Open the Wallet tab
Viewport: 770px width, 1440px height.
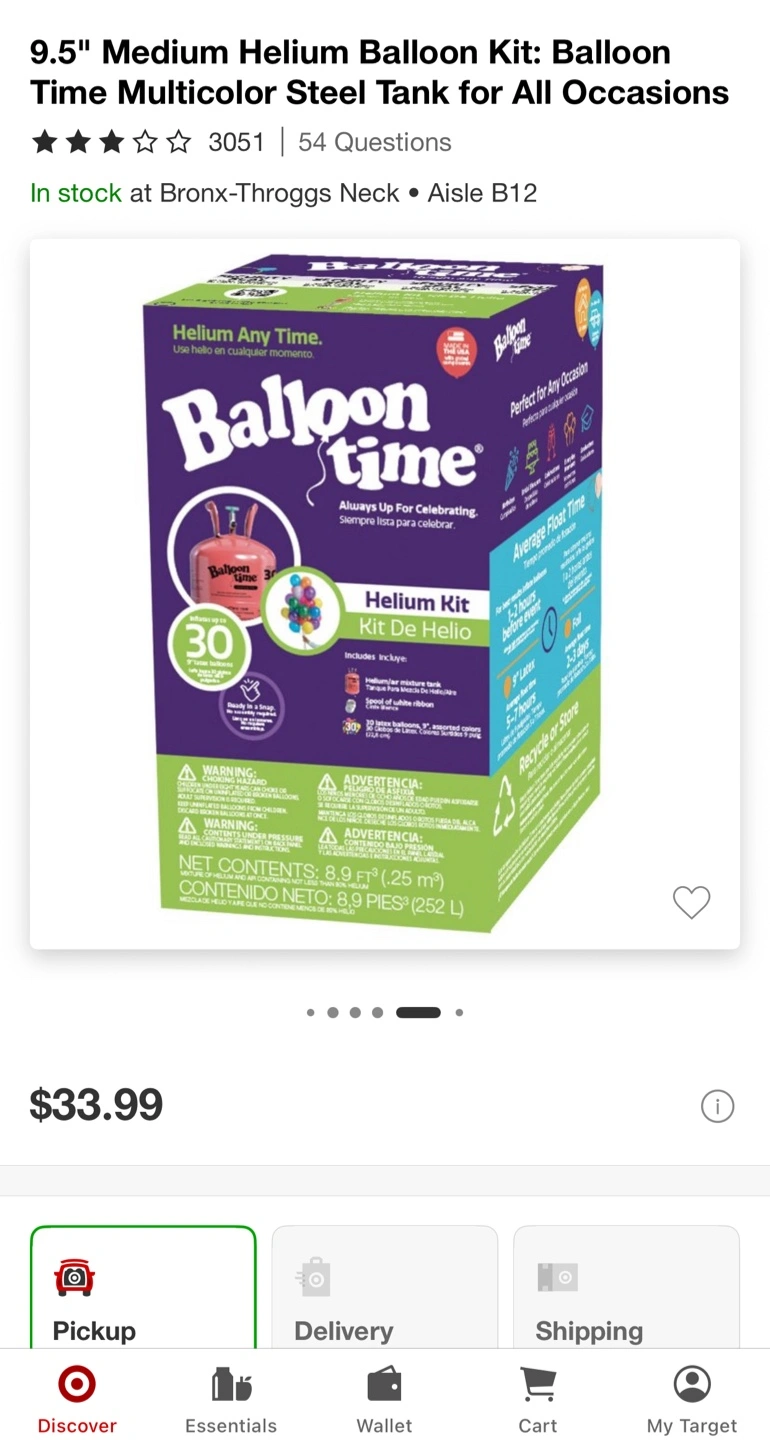(x=385, y=1398)
